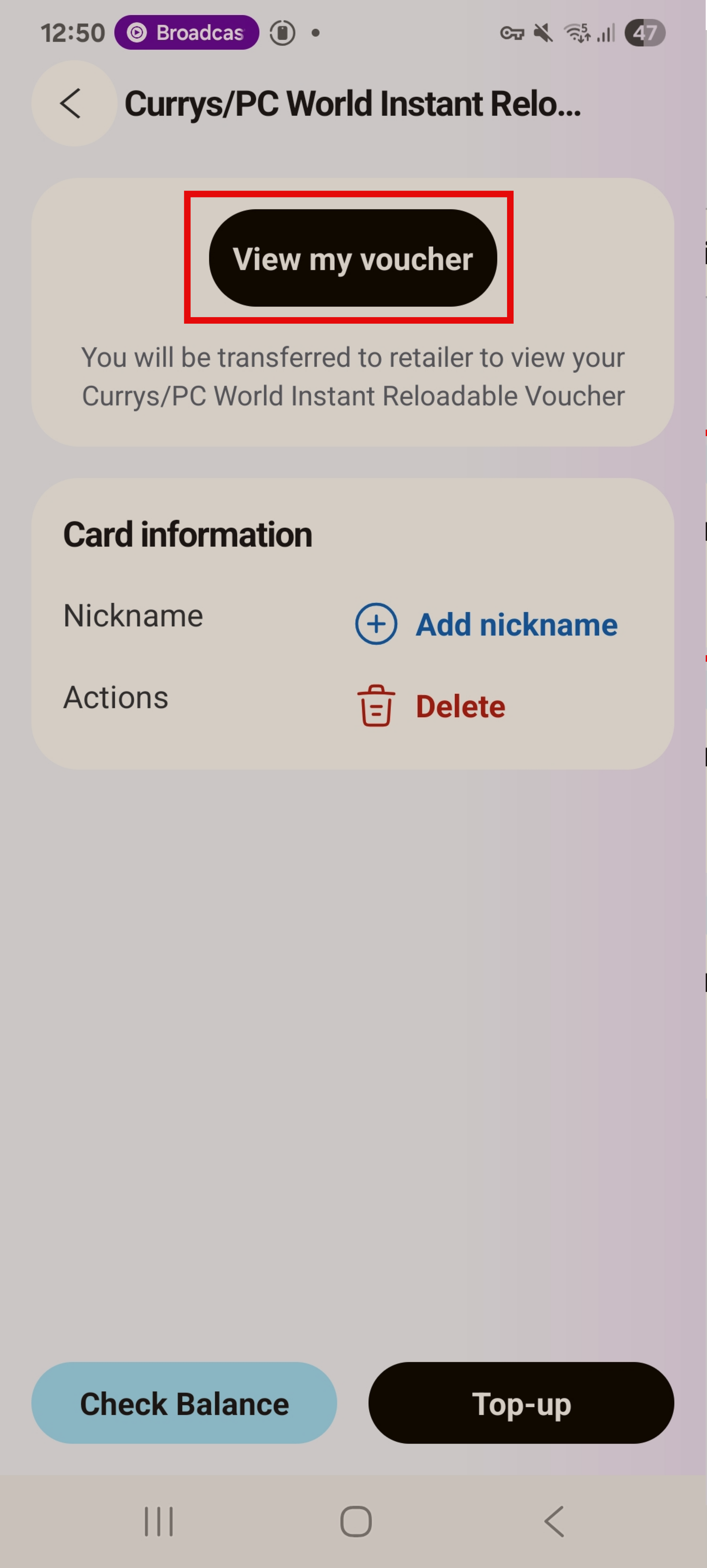This screenshot has height=1568, width=707.
Task: Add a nickname for this card
Action: click(x=487, y=624)
